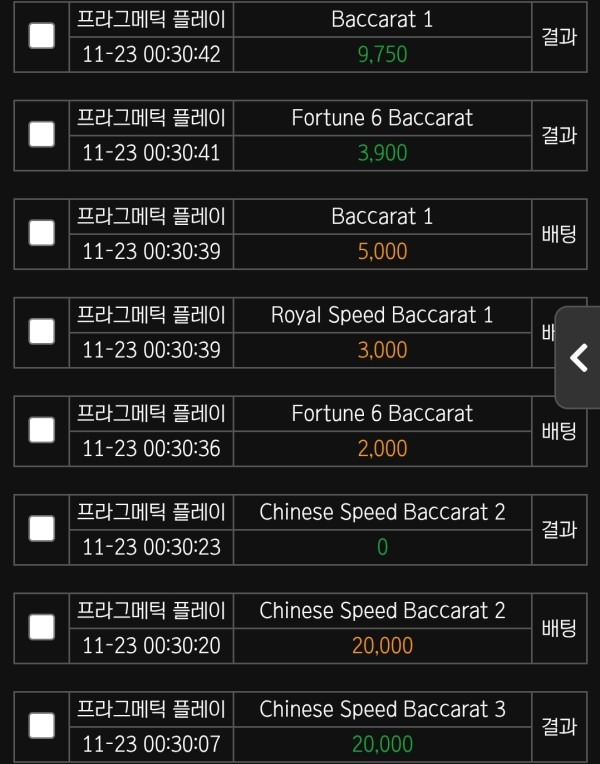Check the Fortune 6 Baccarat 2,000 row
This screenshot has width=600, height=764.
(42, 430)
